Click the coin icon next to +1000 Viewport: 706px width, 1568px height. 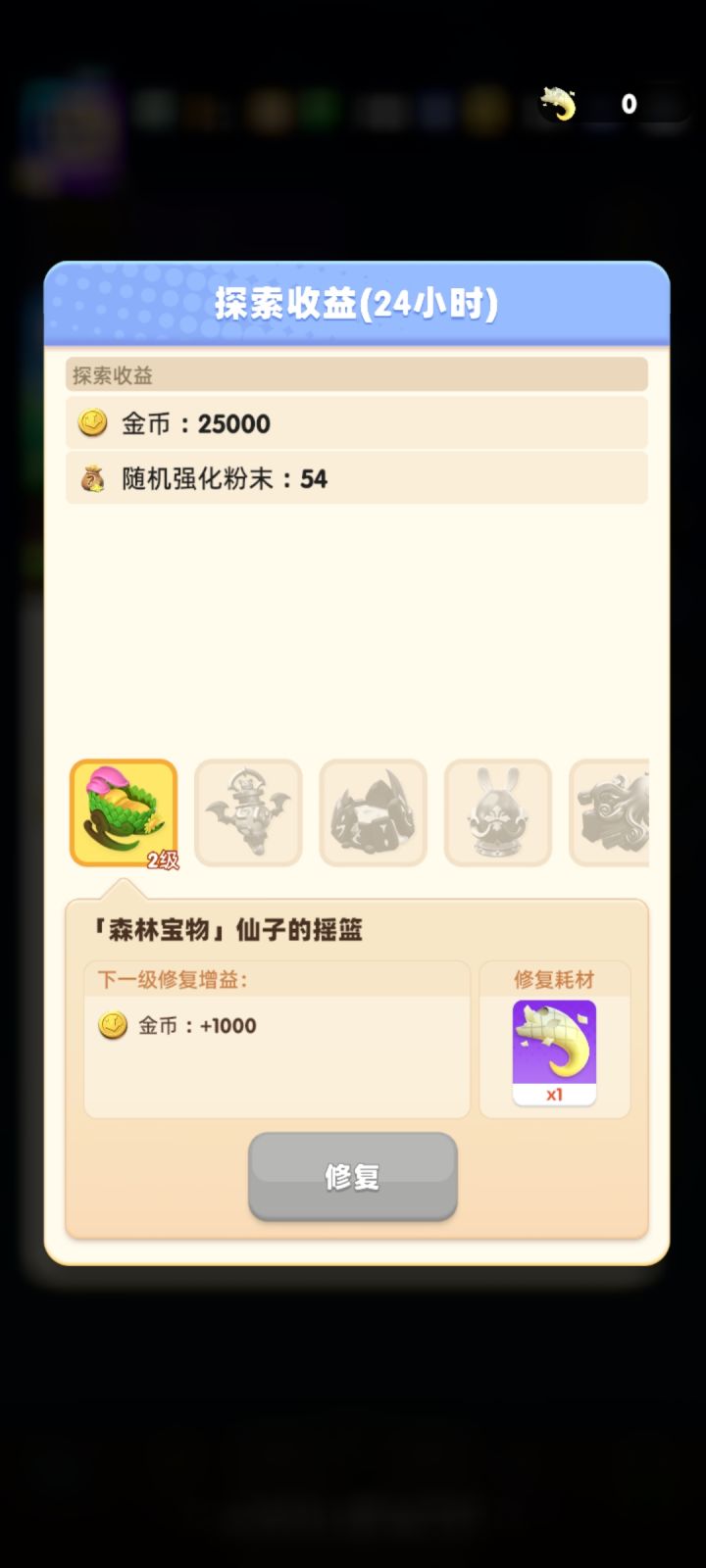tap(114, 1025)
